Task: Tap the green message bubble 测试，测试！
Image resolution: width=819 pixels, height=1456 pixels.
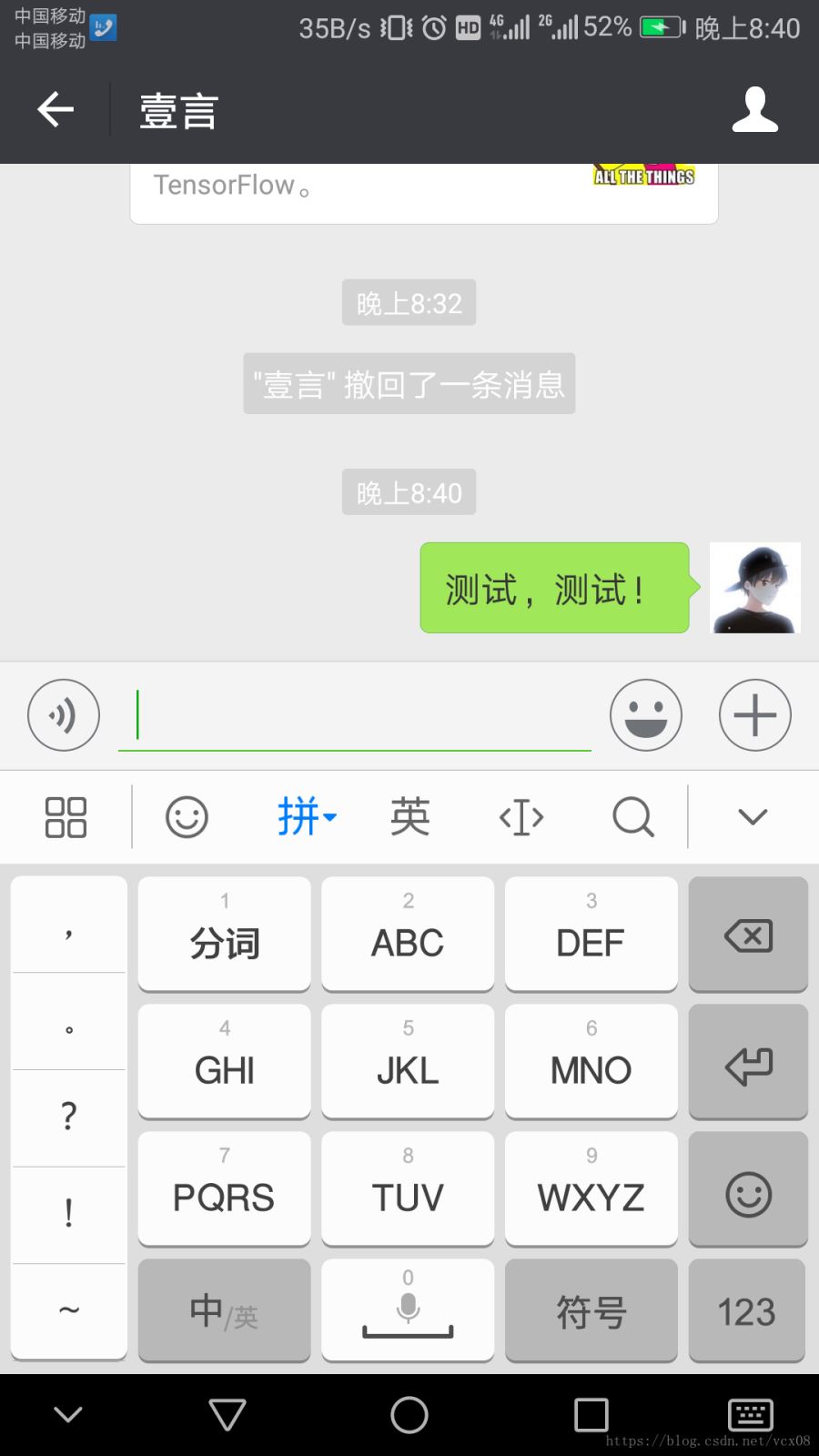Action: 553,588
